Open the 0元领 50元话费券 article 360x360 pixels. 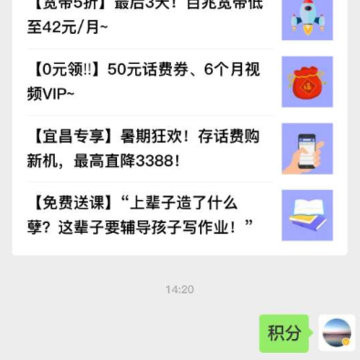point(180,82)
